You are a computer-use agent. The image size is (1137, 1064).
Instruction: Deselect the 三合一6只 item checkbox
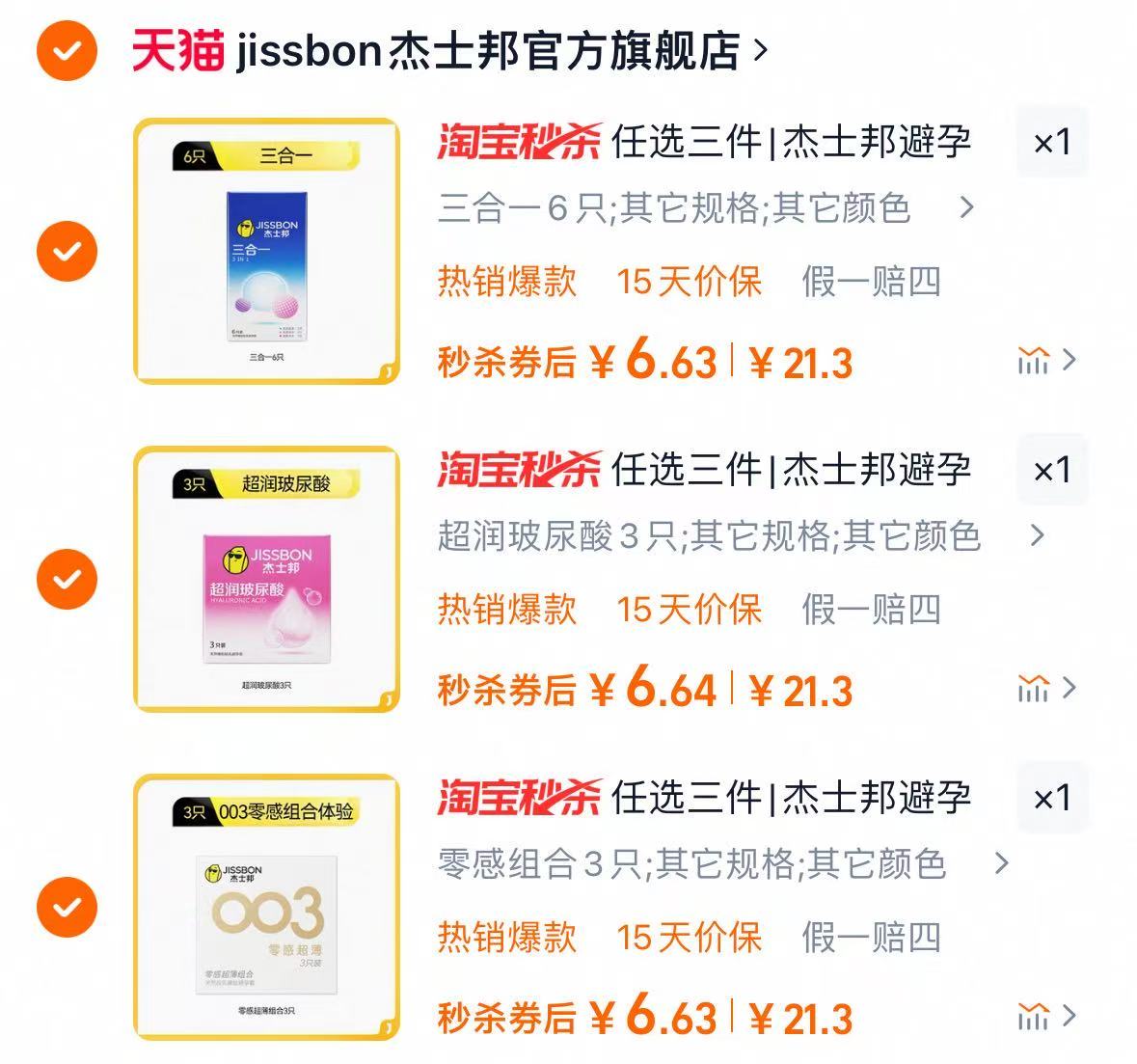point(67,251)
